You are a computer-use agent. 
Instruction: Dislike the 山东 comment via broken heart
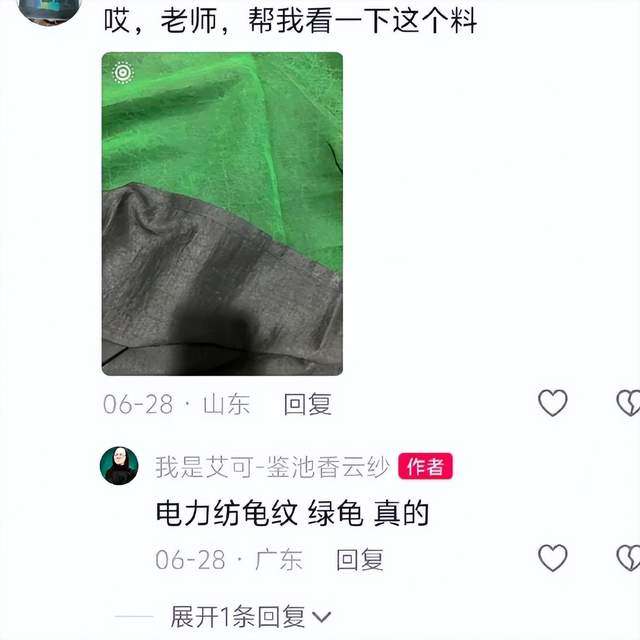pos(628,403)
